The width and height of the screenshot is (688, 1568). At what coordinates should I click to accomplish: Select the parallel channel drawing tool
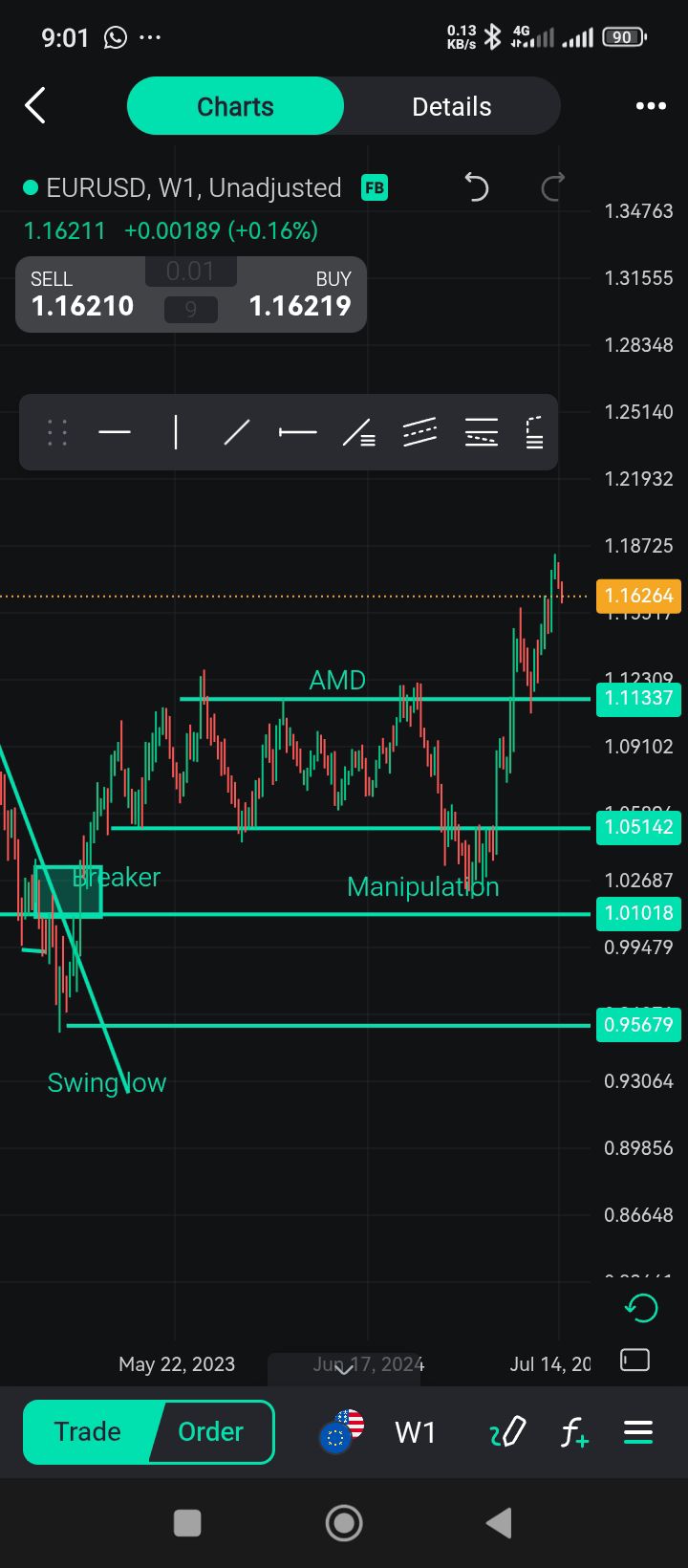[419, 432]
